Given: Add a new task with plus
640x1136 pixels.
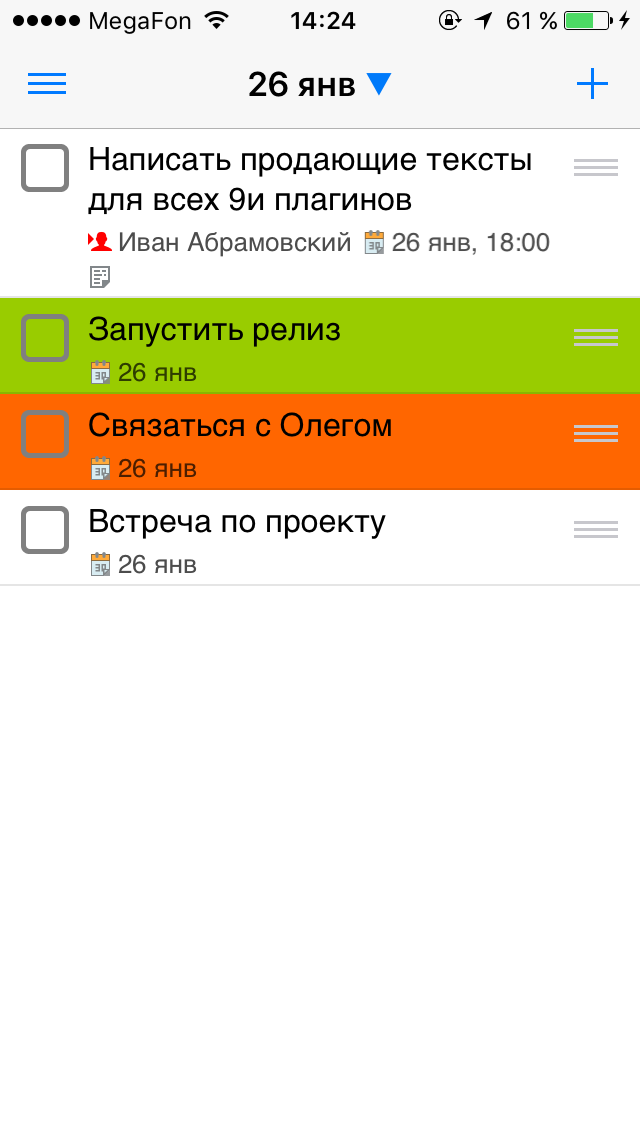Looking at the screenshot, I should (592, 84).
